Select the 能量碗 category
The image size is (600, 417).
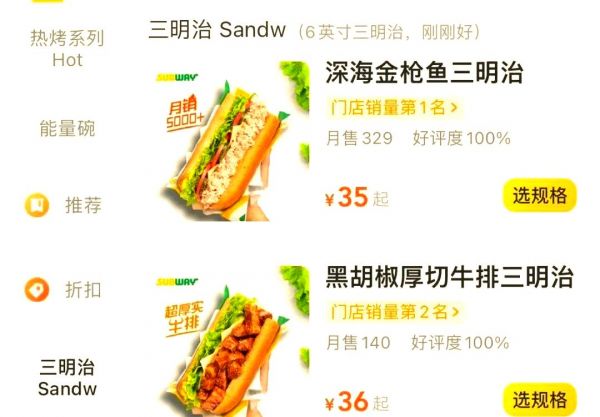coord(67,128)
